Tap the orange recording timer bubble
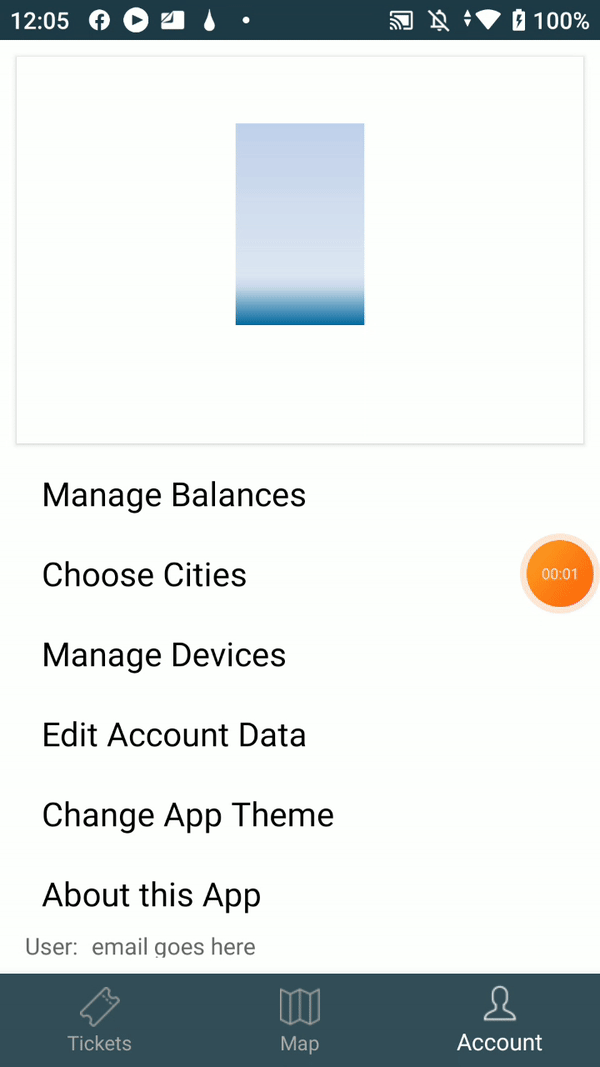 click(x=560, y=574)
